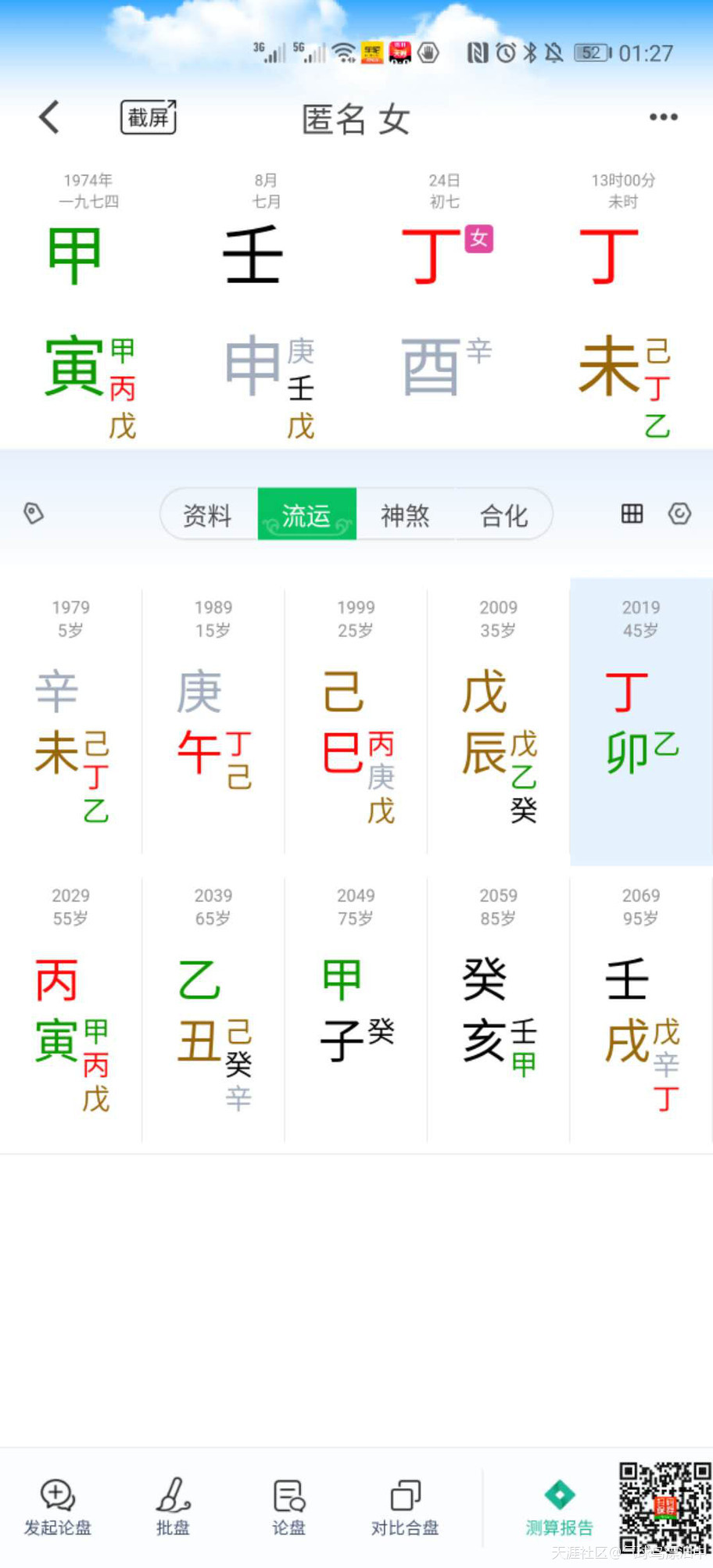The width and height of the screenshot is (713, 1568).
Task: Open the grid view icon
Action: [x=632, y=514]
